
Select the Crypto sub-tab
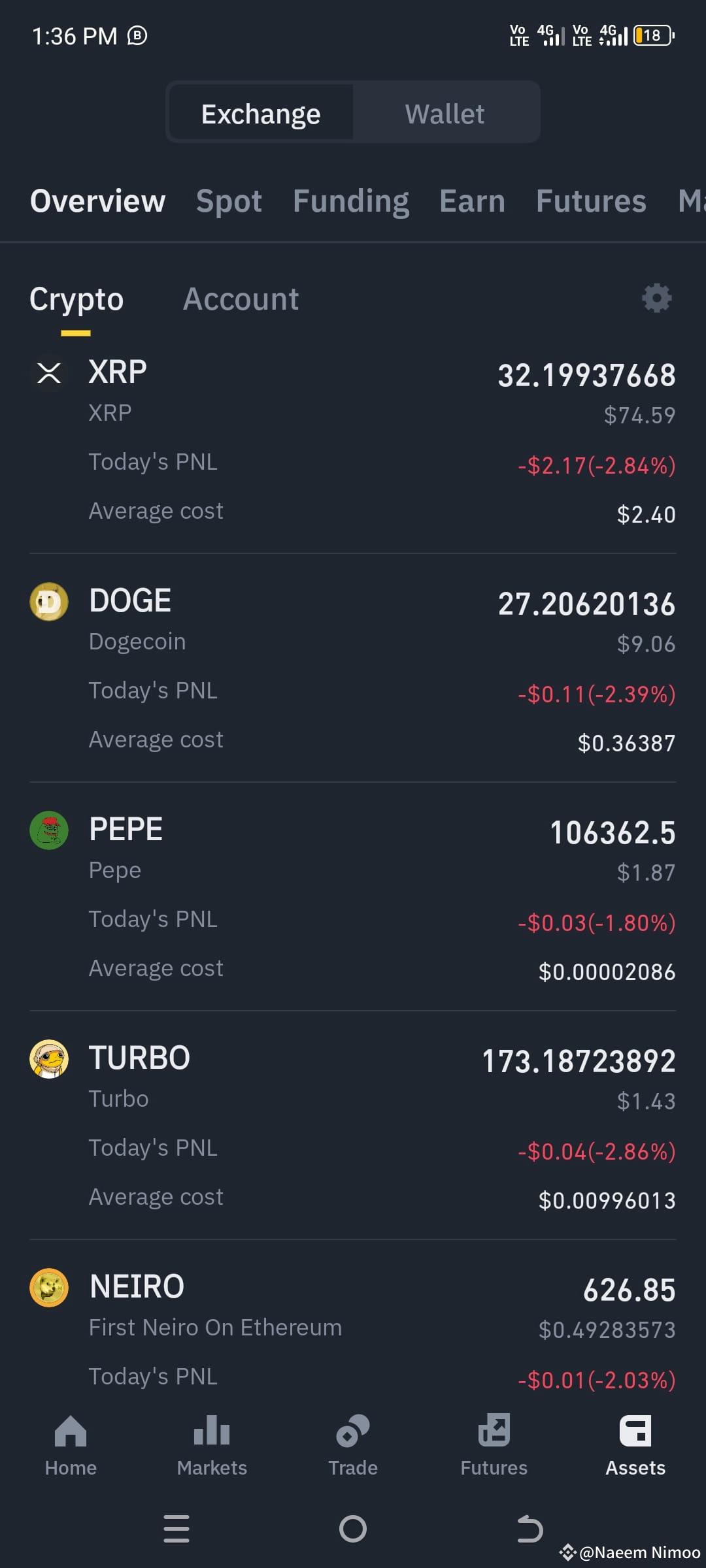tap(76, 301)
